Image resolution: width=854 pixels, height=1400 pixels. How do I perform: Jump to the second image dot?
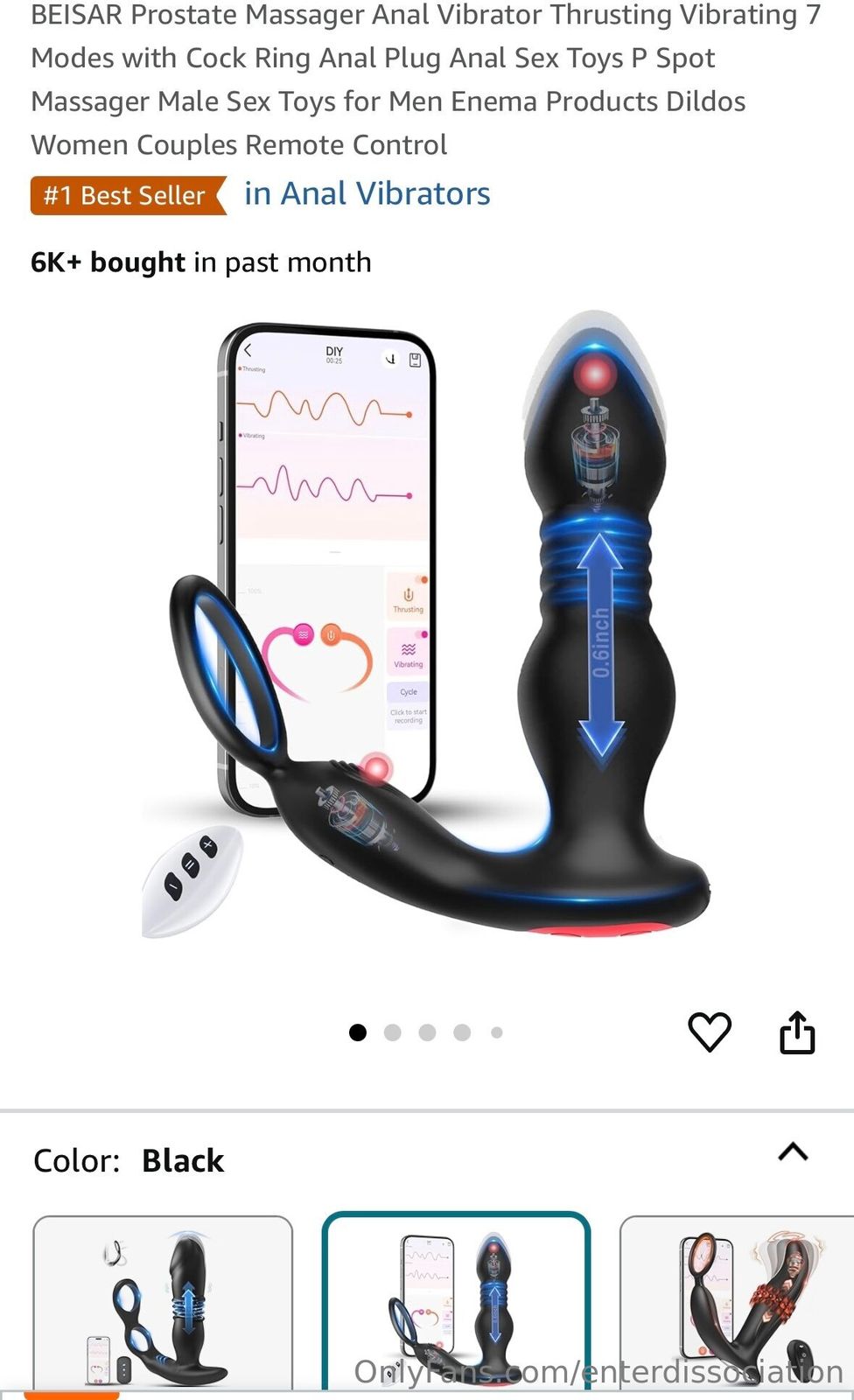tap(392, 1032)
